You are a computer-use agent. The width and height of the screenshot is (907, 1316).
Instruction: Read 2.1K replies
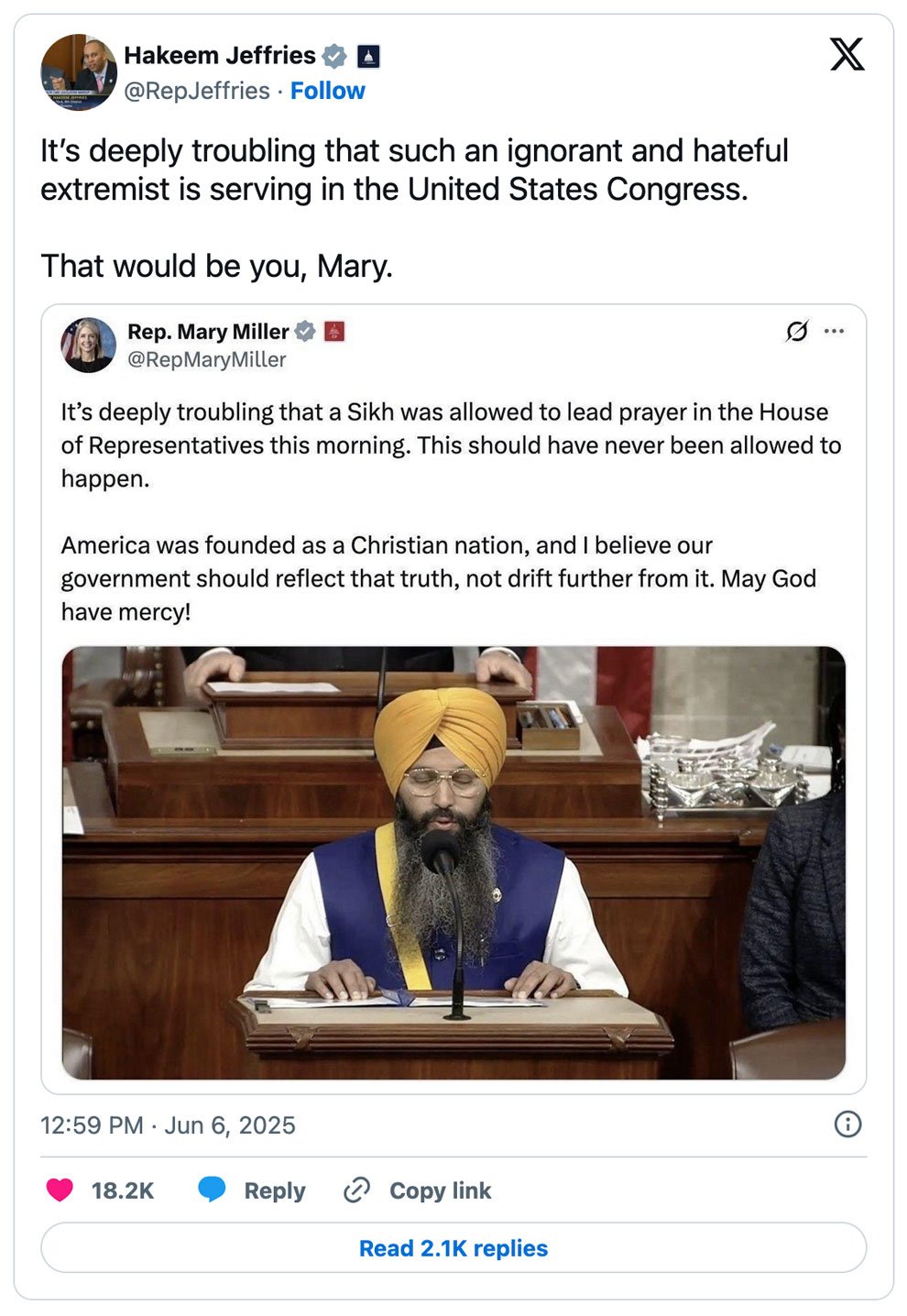click(x=453, y=1247)
